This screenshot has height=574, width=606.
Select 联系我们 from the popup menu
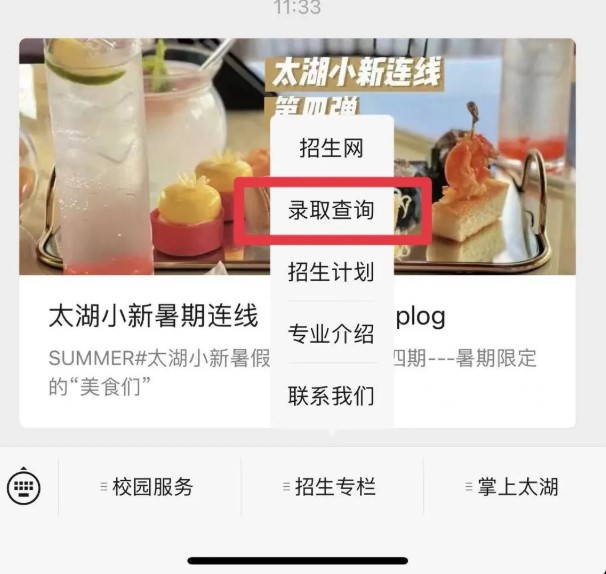pyautogui.click(x=331, y=395)
